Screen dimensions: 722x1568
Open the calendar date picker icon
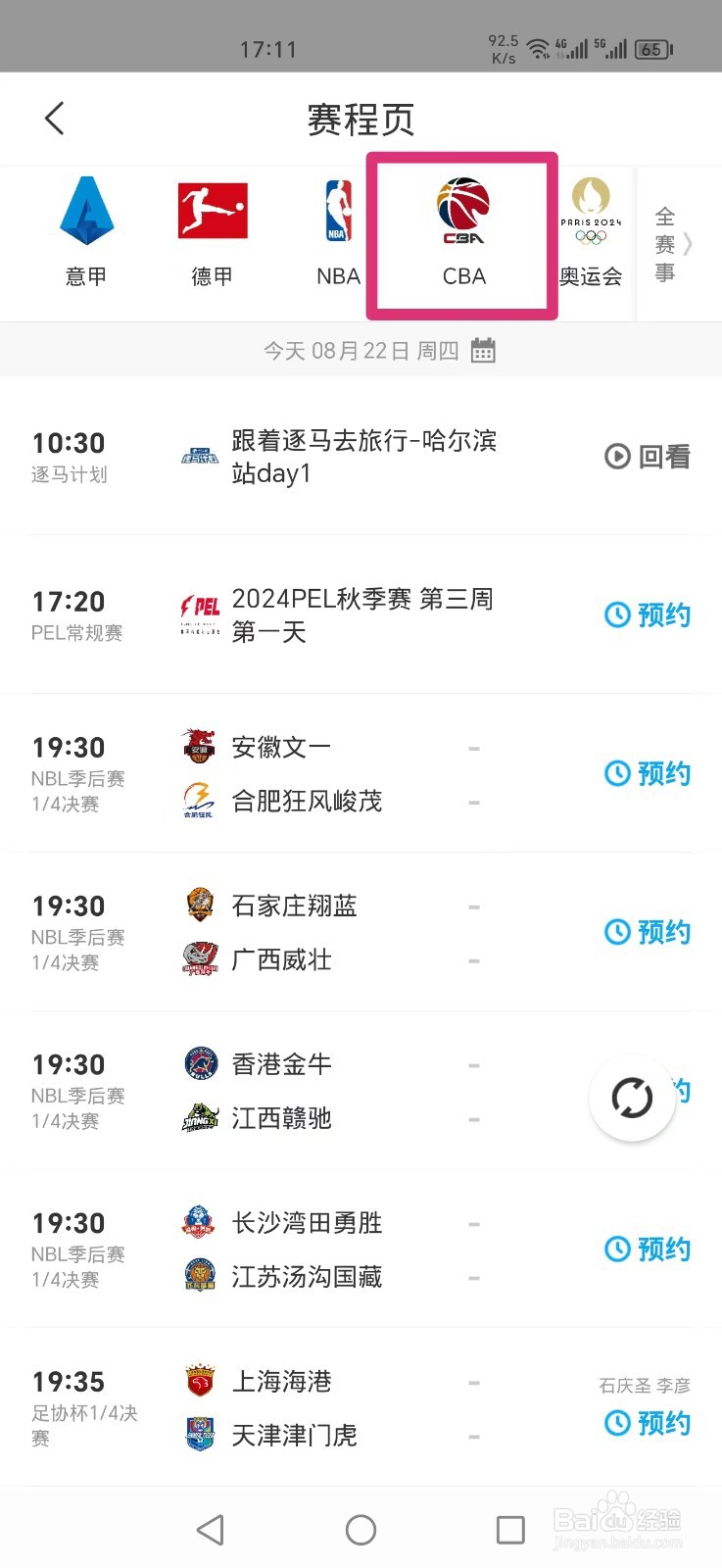pos(482,349)
